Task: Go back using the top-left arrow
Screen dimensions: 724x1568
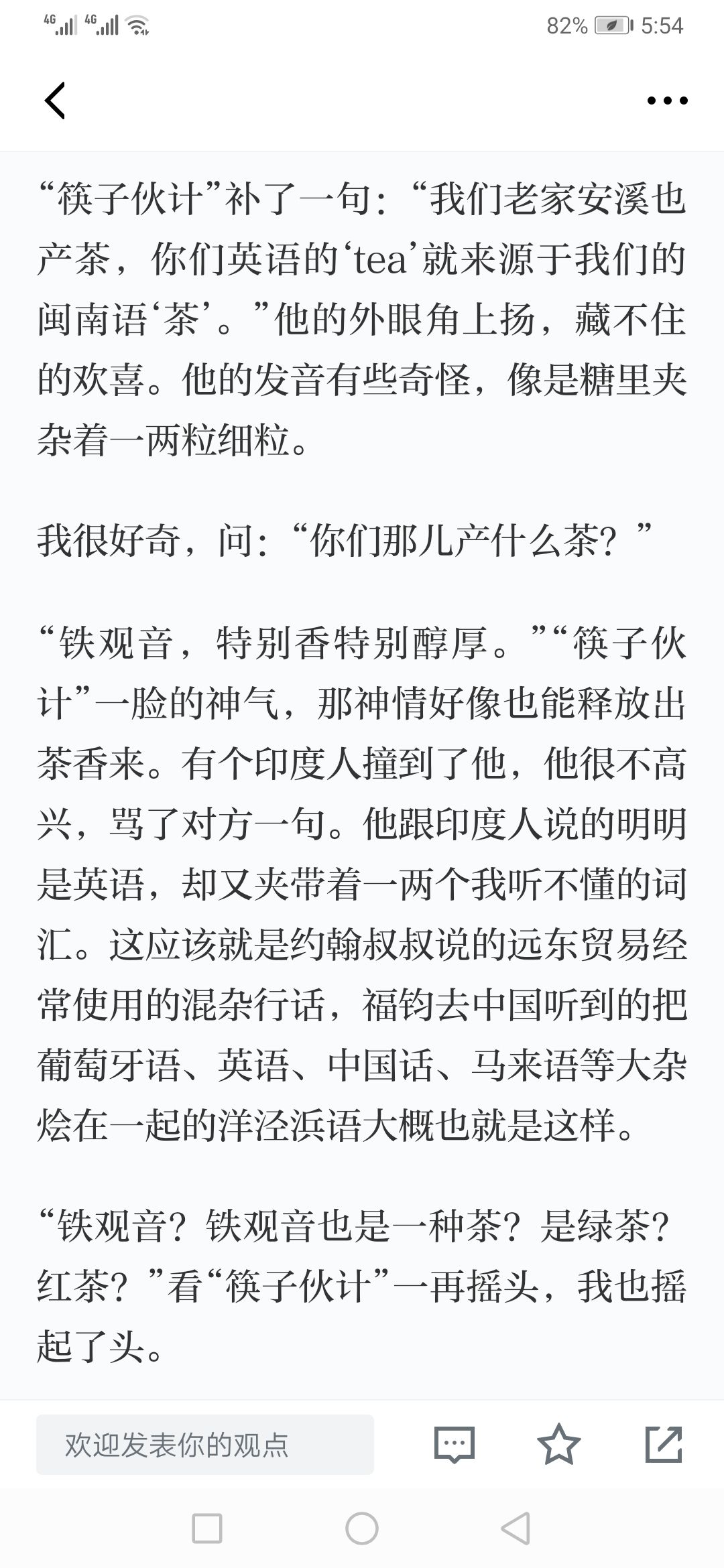Action: (55, 101)
